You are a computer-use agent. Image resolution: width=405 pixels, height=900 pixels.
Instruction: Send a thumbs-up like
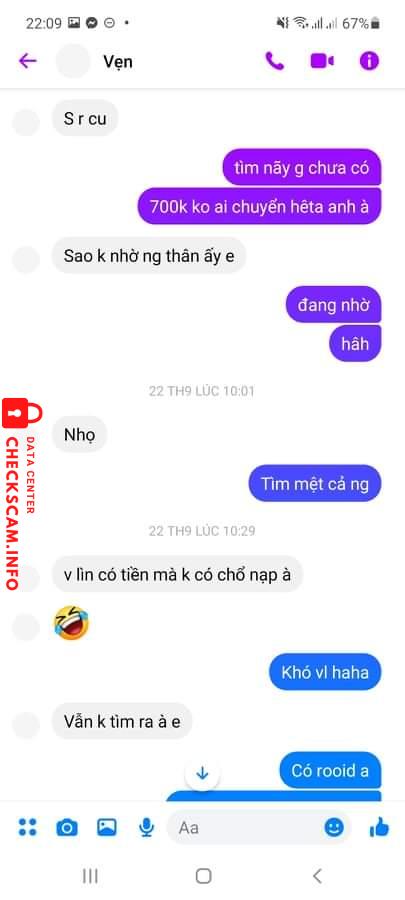pyautogui.click(x=379, y=827)
